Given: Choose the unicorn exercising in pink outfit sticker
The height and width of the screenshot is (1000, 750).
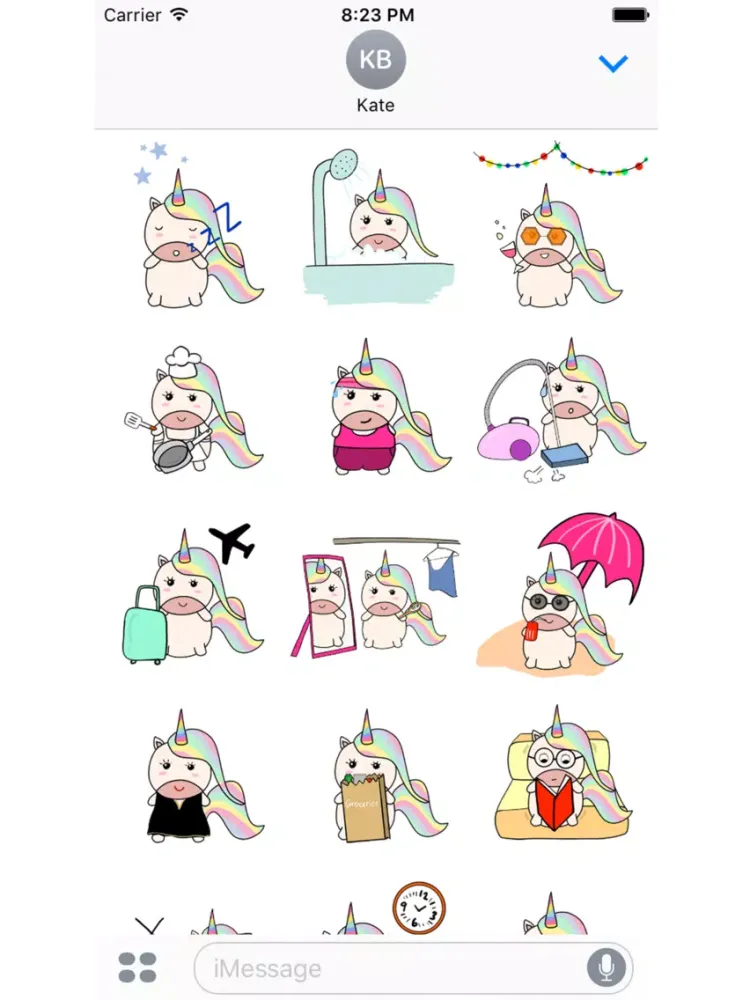Looking at the screenshot, I should click(375, 410).
